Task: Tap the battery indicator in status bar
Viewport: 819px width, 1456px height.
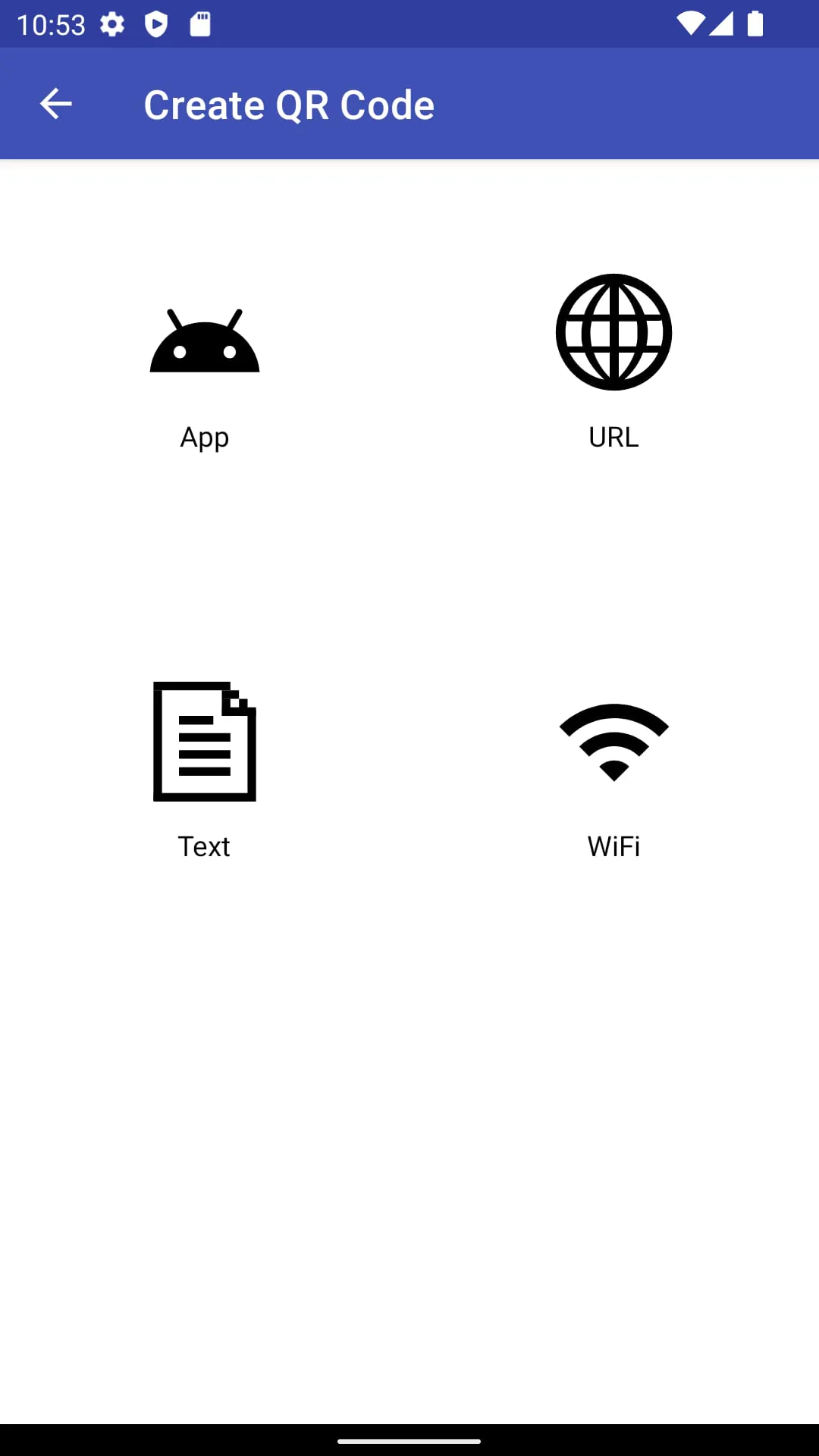Action: [755, 24]
